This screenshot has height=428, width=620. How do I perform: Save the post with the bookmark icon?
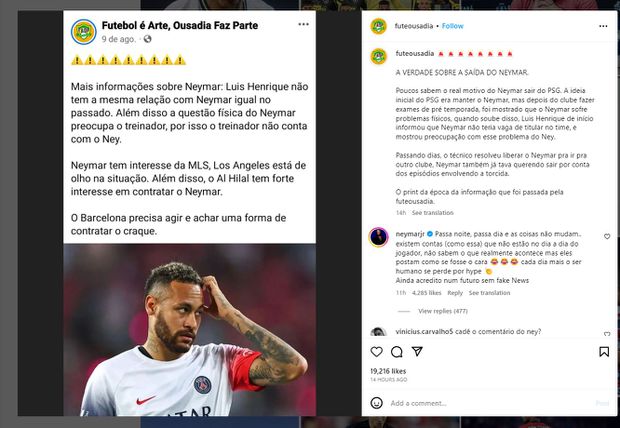(x=604, y=352)
